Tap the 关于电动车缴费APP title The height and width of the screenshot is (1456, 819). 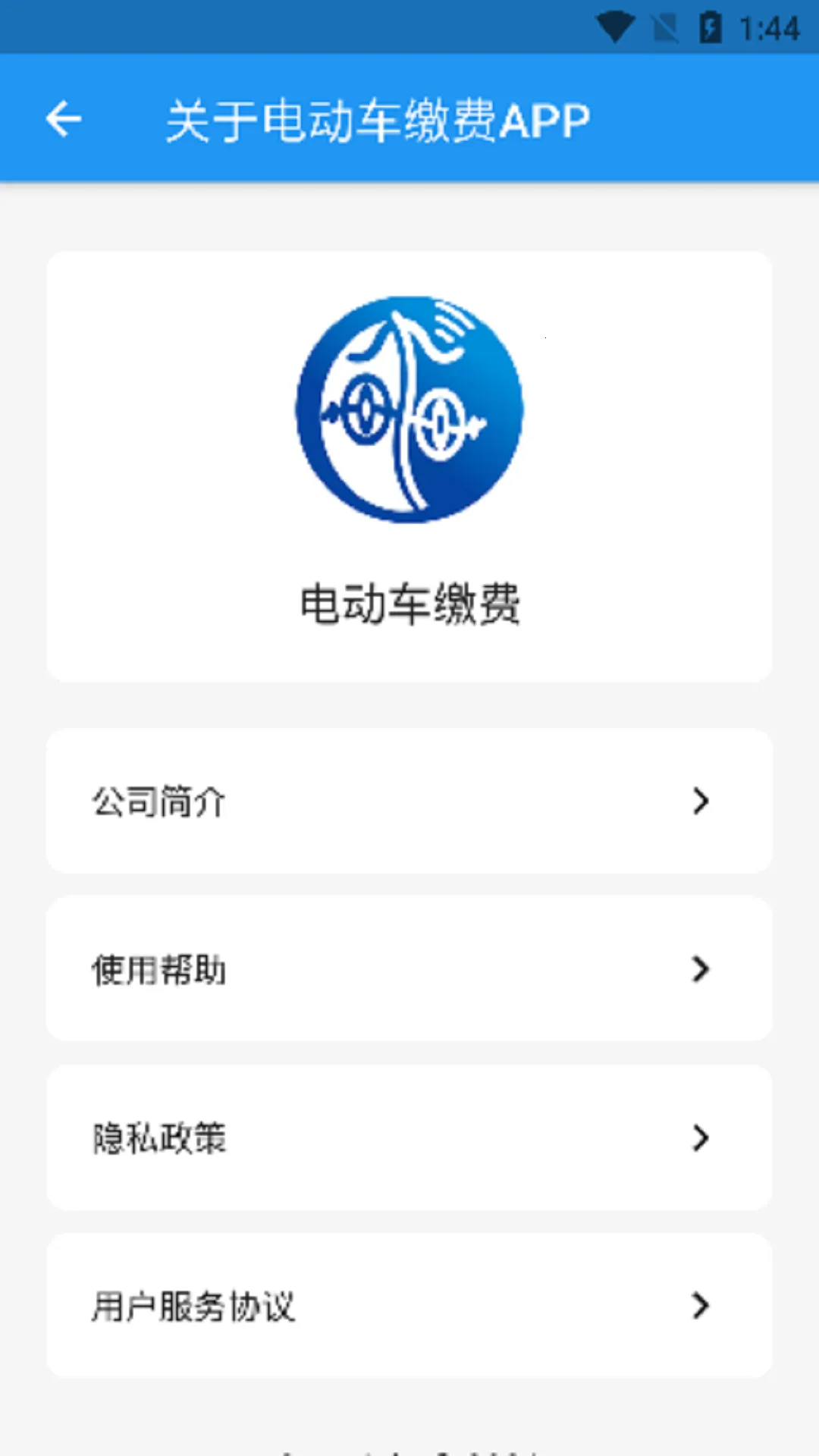tap(378, 120)
